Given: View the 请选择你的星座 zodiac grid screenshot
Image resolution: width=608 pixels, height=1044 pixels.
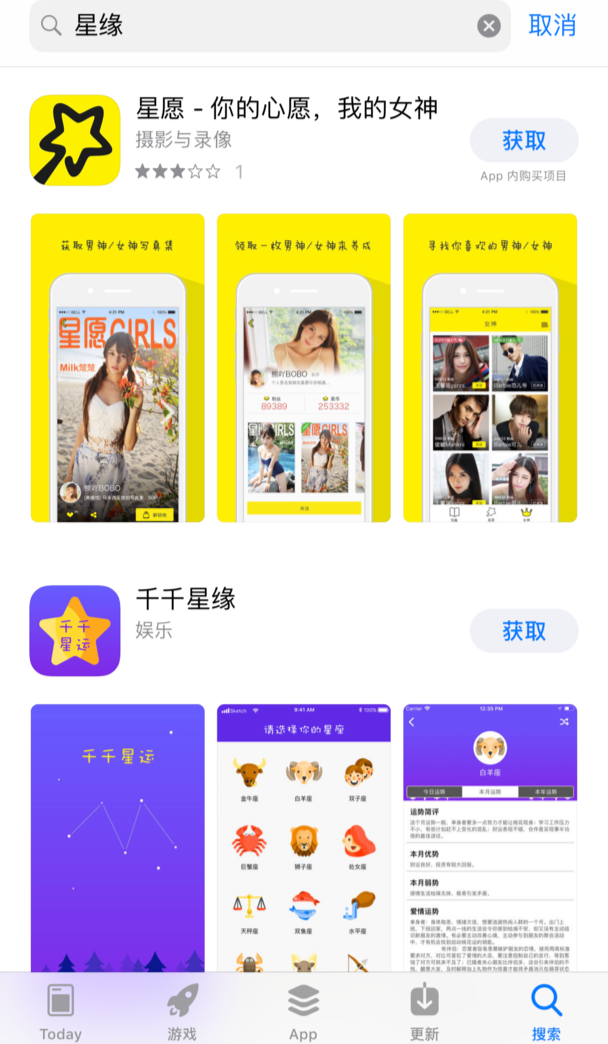Looking at the screenshot, I should point(304,838).
